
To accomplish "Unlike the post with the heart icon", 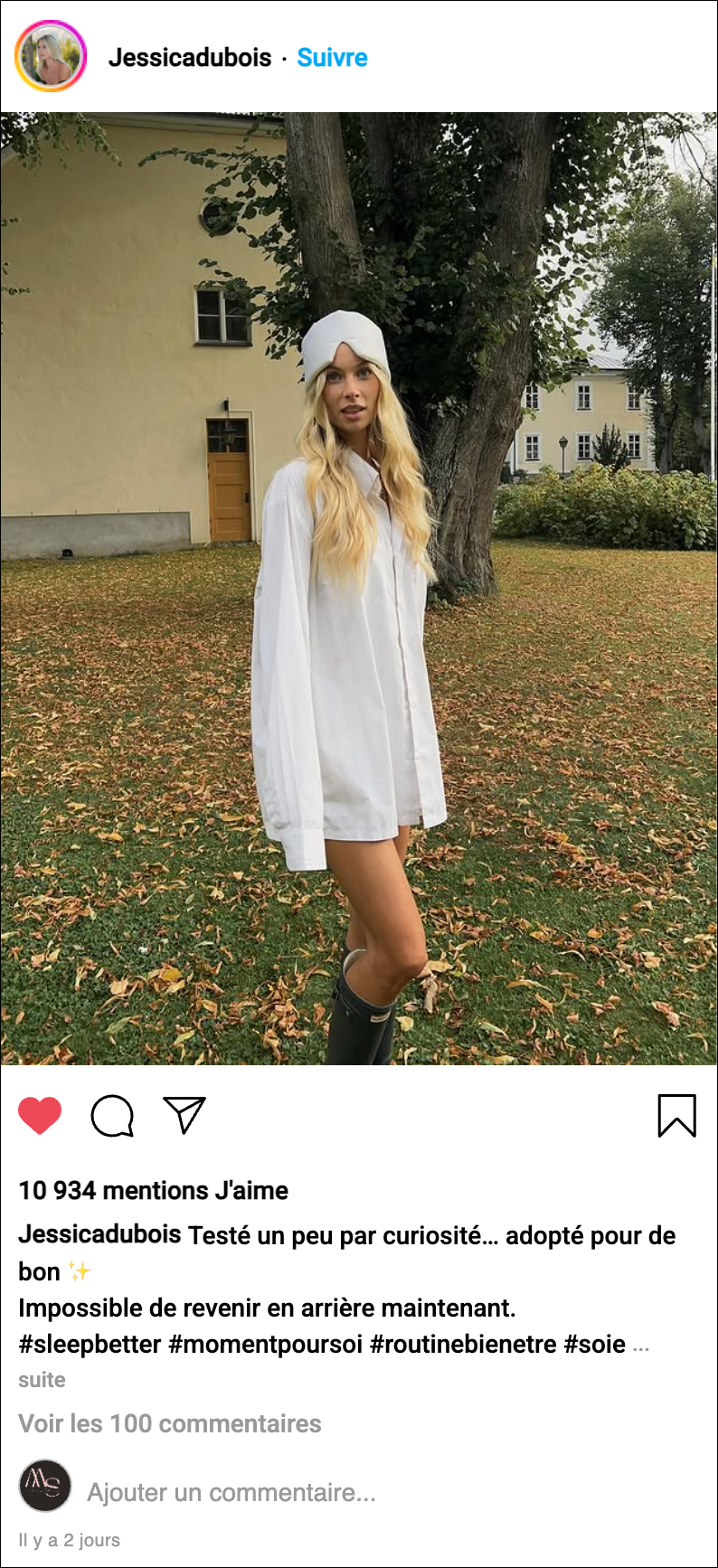I will point(40,1115).
